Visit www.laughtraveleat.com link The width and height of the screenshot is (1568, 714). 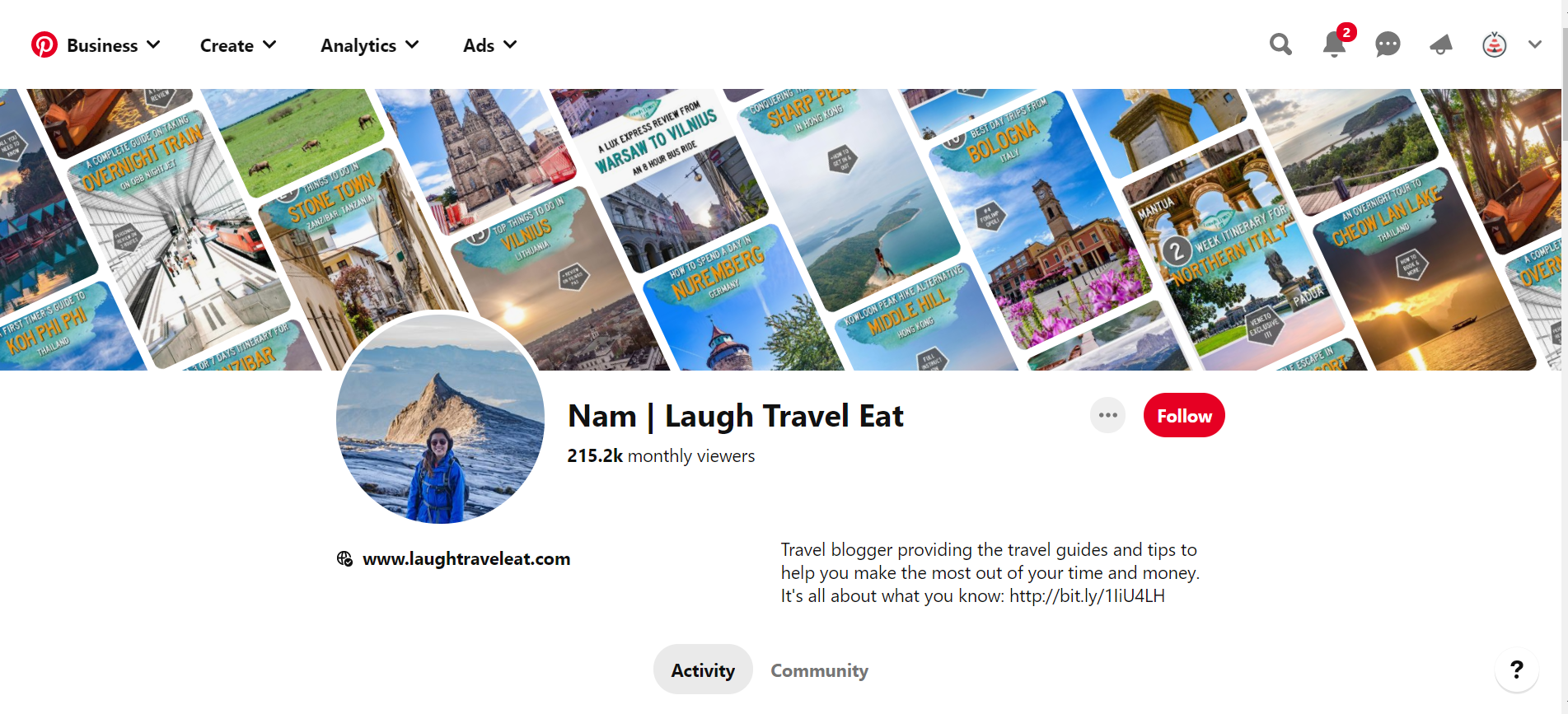click(x=466, y=559)
